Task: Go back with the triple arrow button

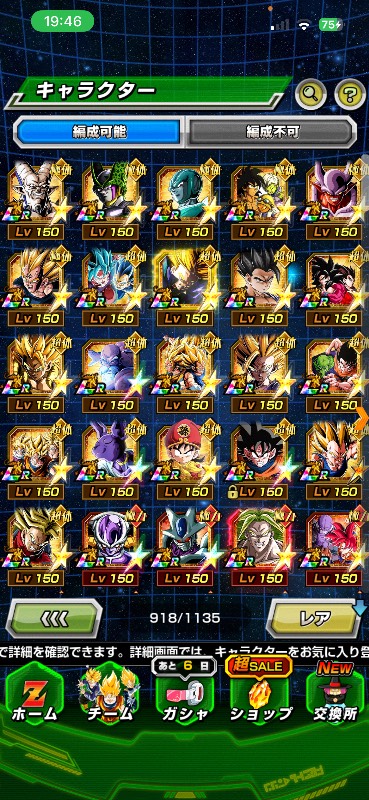Action: coord(54,618)
